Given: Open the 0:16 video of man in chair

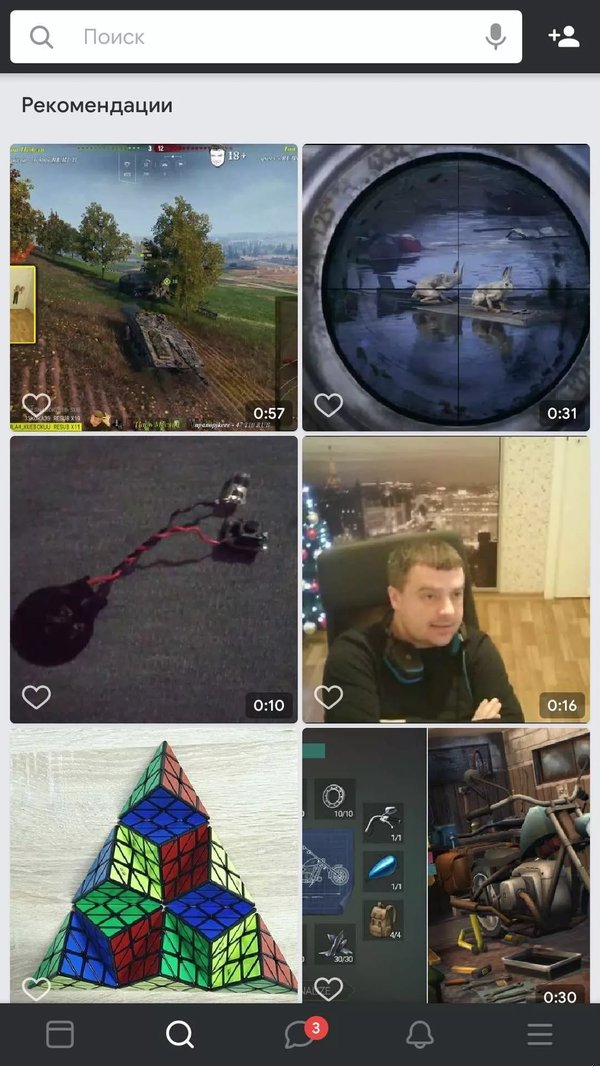Looking at the screenshot, I should pyautogui.click(x=446, y=570).
